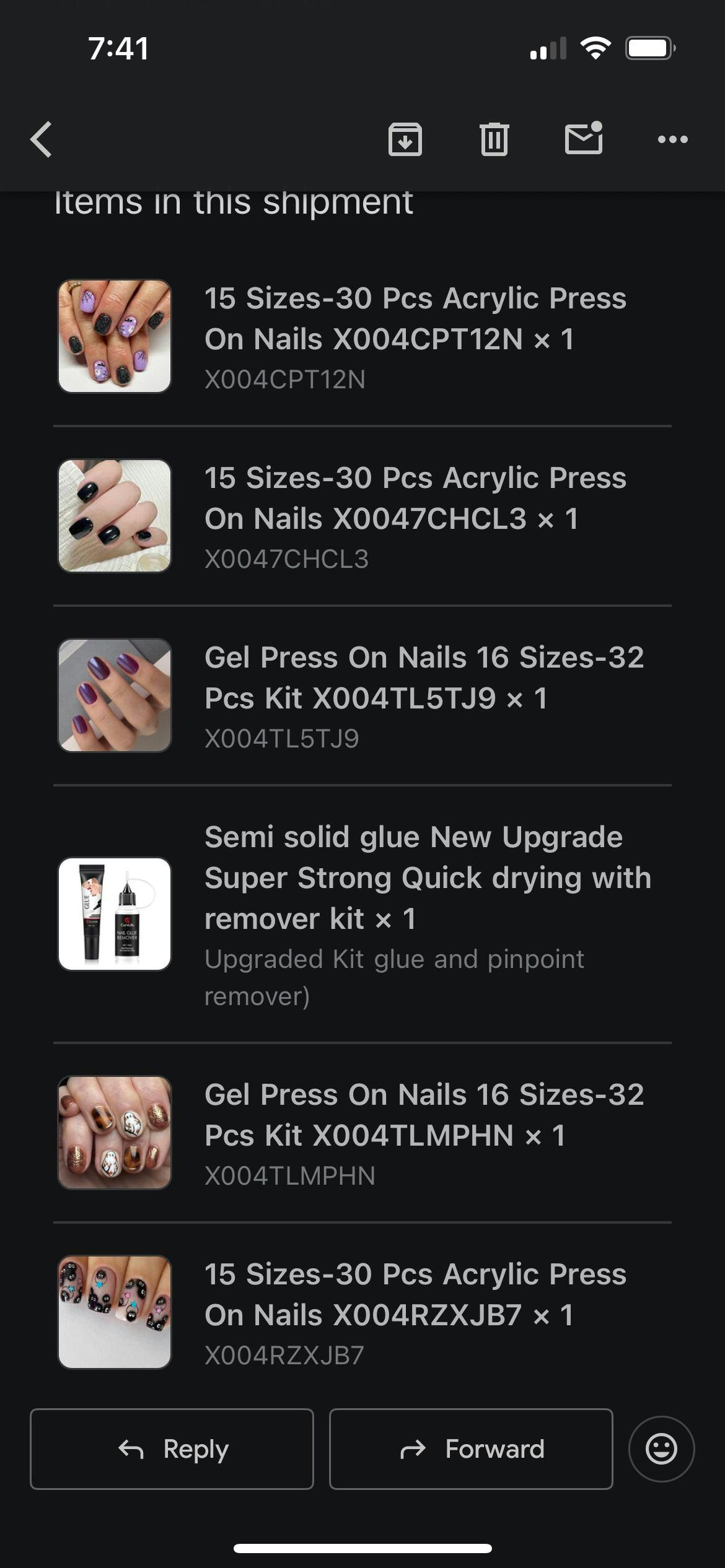The image size is (725, 1568).
Task: Add an emoji reaction
Action: click(x=661, y=1449)
